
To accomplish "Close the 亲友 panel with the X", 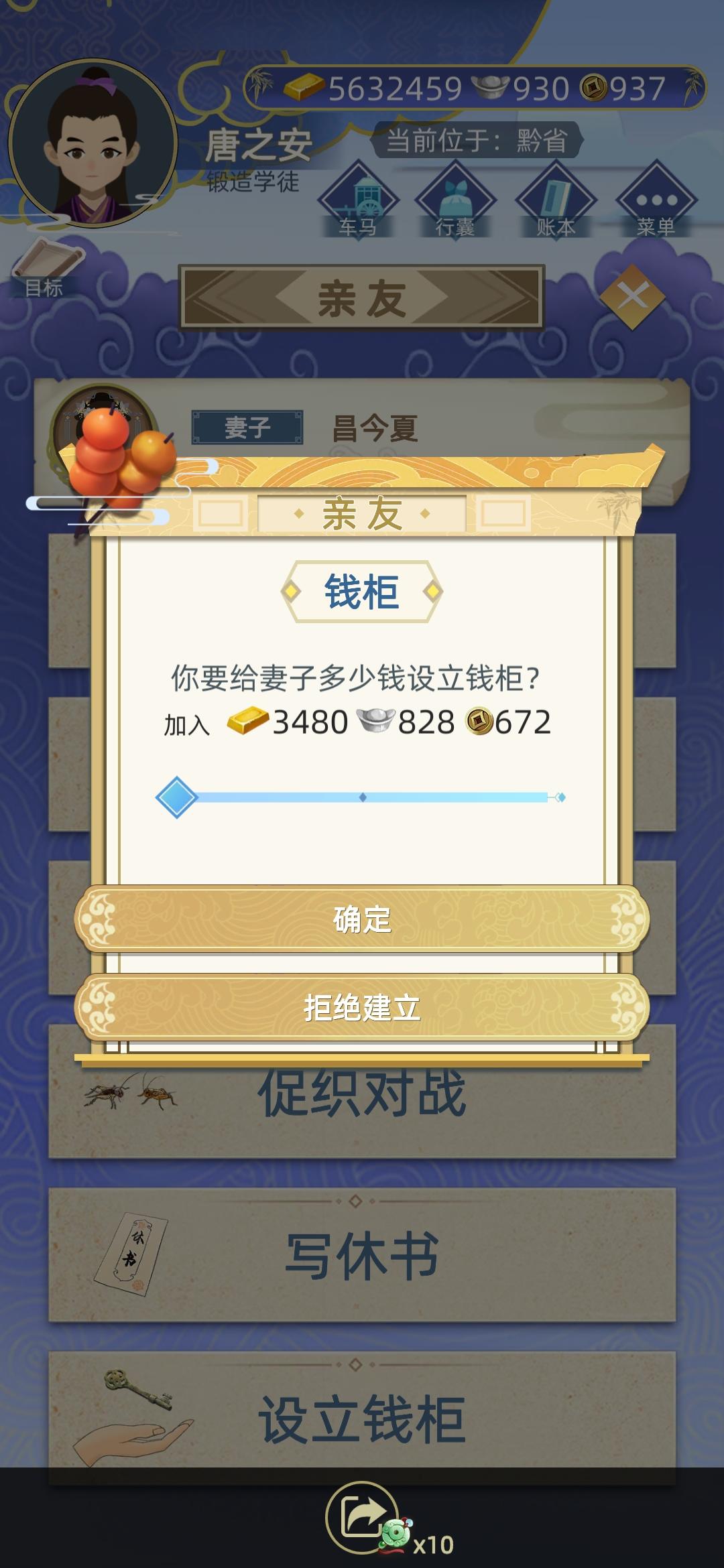I will pos(631,295).
